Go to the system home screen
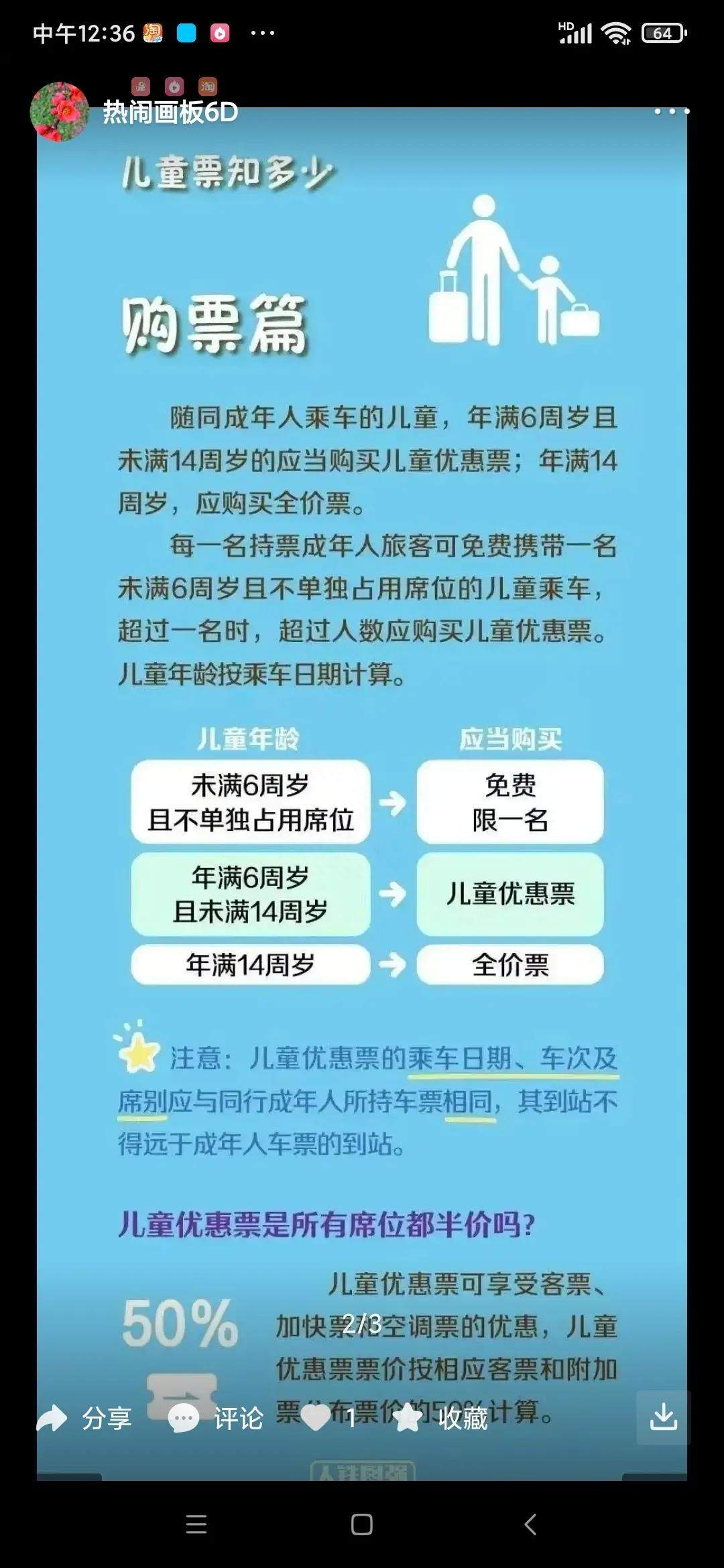Screen dimensions: 724x1568 tap(362, 1524)
